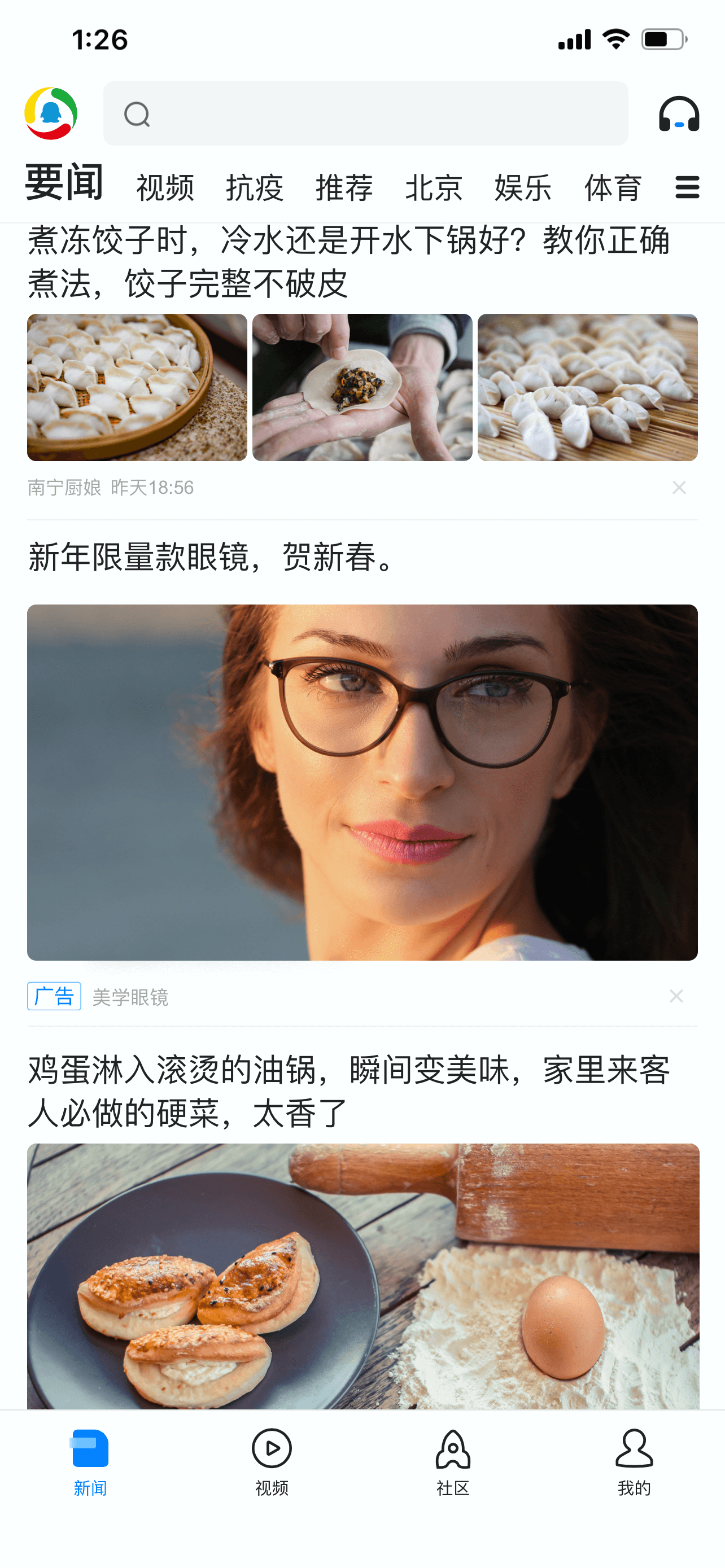The width and height of the screenshot is (725, 1568).
Task: Open the channel list menu icon
Action: [687, 187]
